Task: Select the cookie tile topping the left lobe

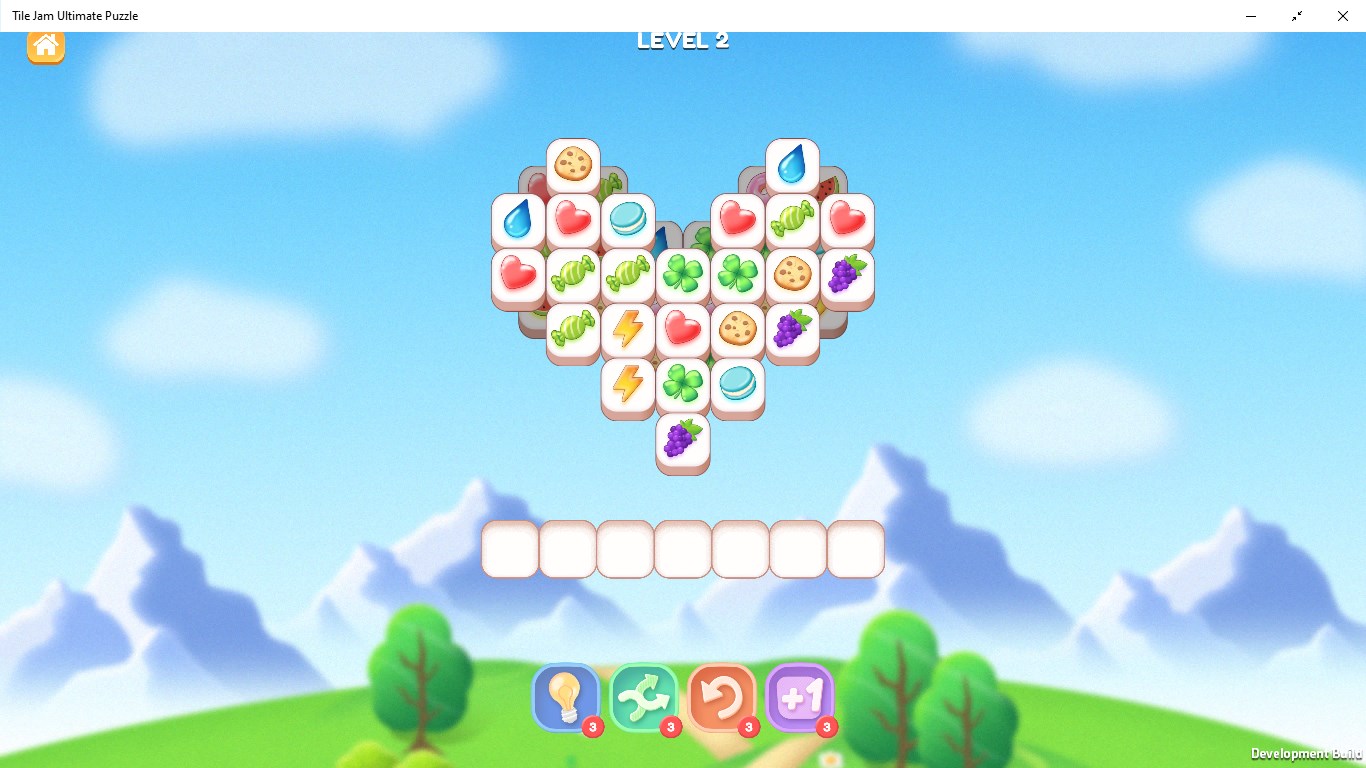Action: coord(573,163)
